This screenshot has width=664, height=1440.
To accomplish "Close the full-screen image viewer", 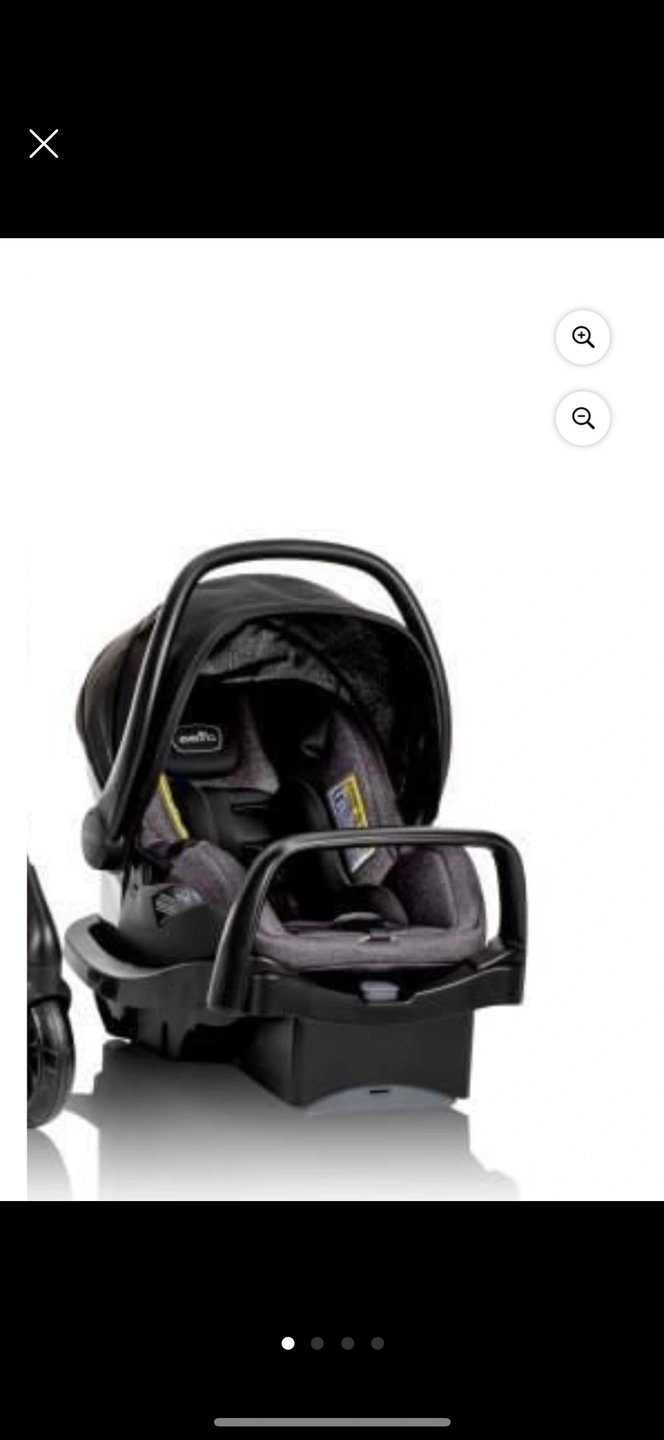I will [44, 144].
